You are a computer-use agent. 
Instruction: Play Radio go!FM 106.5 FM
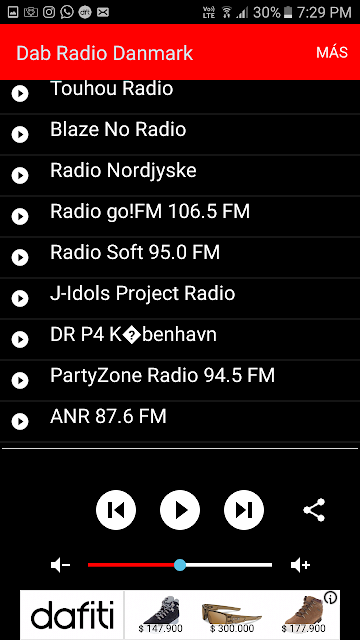coord(180,216)
